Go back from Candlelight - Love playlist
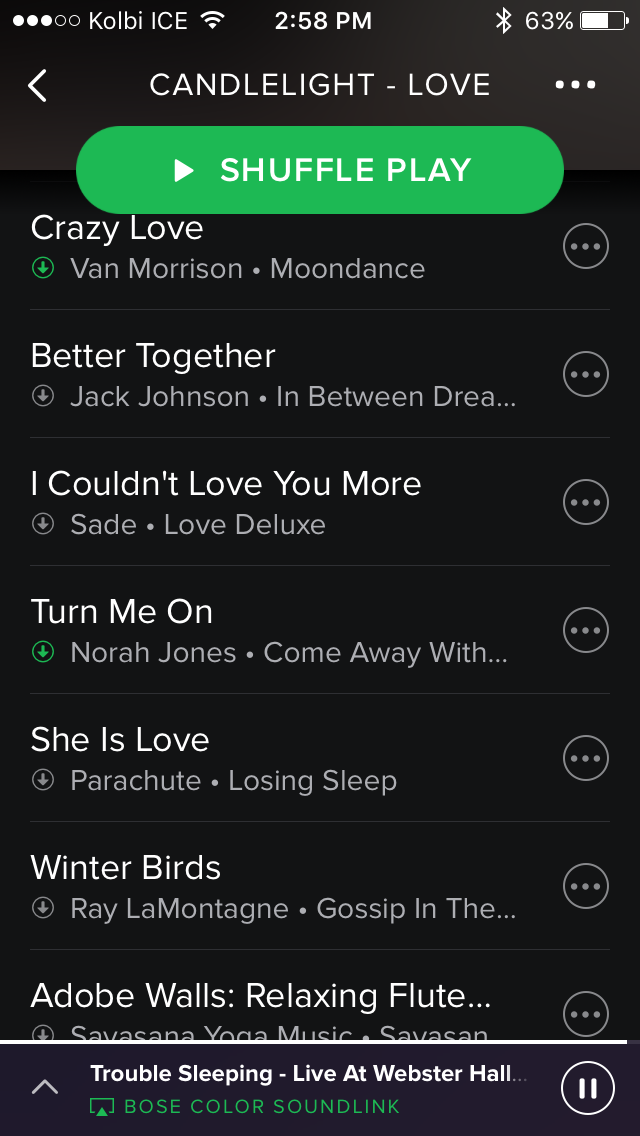640x1136 pixels. pyautogui.click(x=37, y=85)
